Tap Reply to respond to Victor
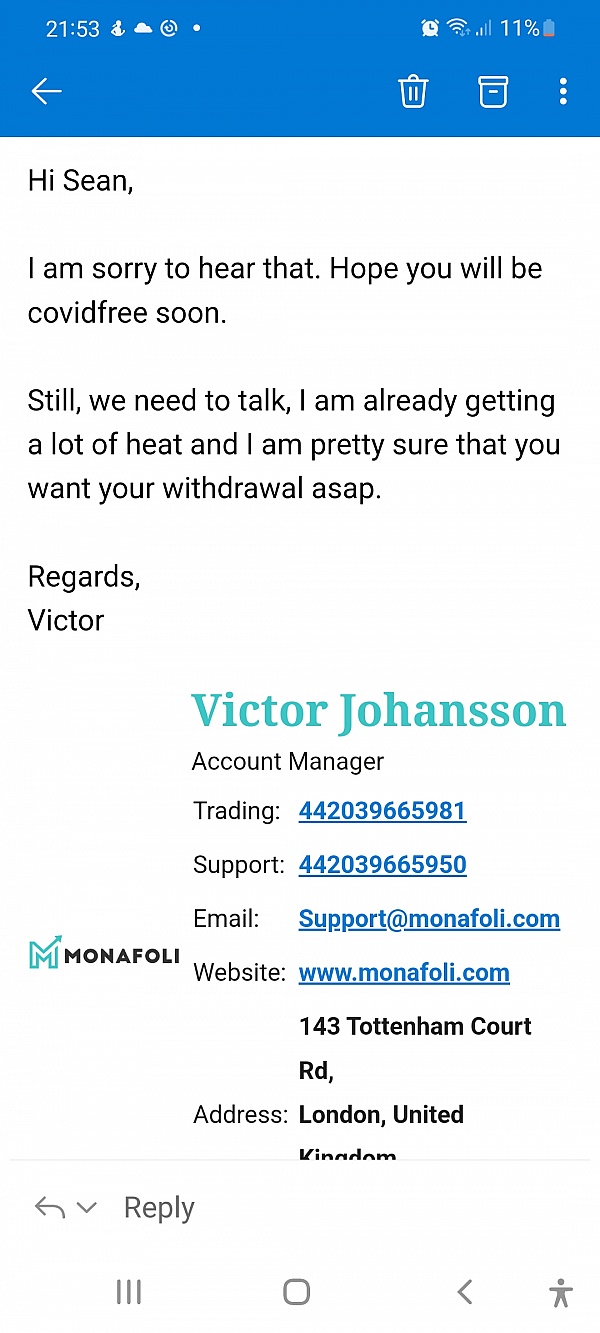 pyautogui.click(x=159, y=1208)
